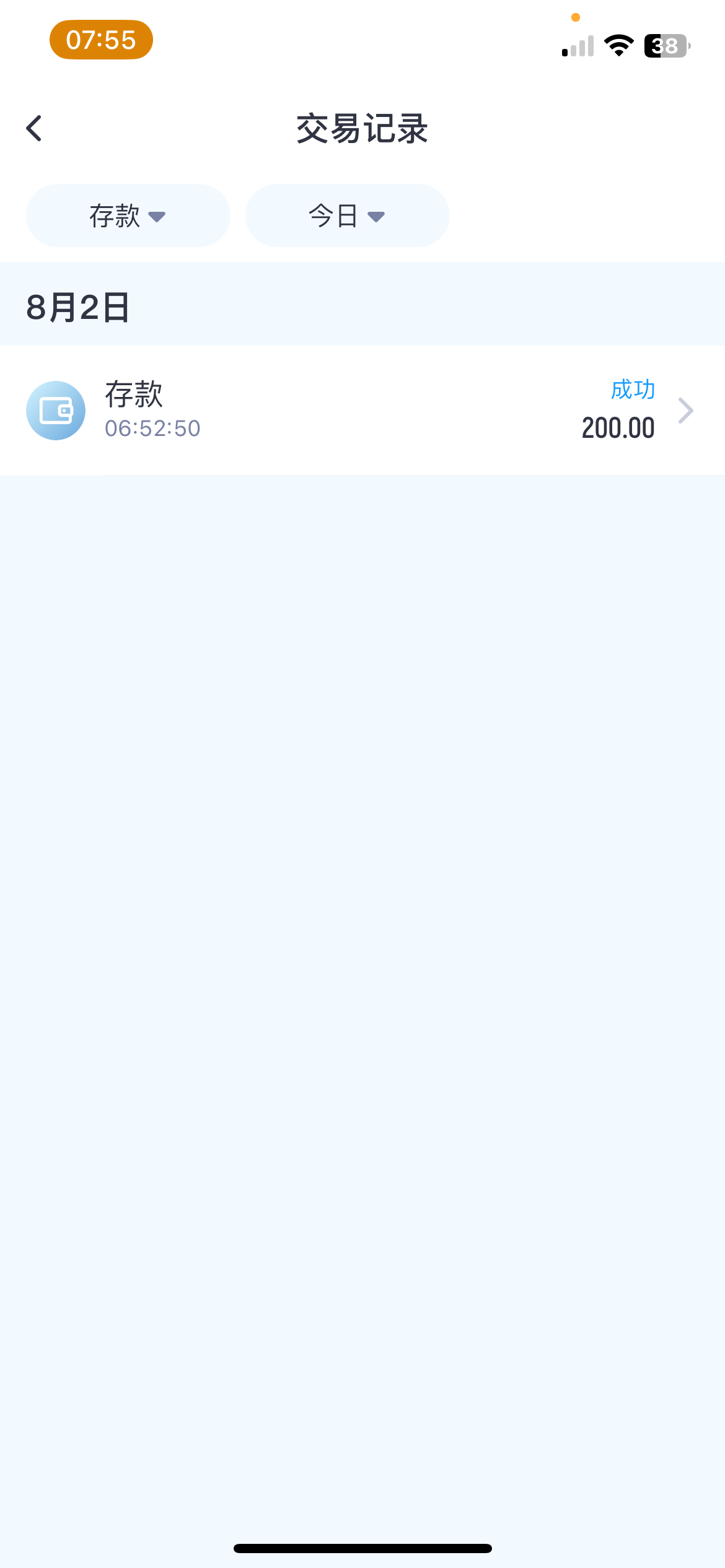
Task: Click the dropdown arrow beside 今日
Action: pos(377,216)
